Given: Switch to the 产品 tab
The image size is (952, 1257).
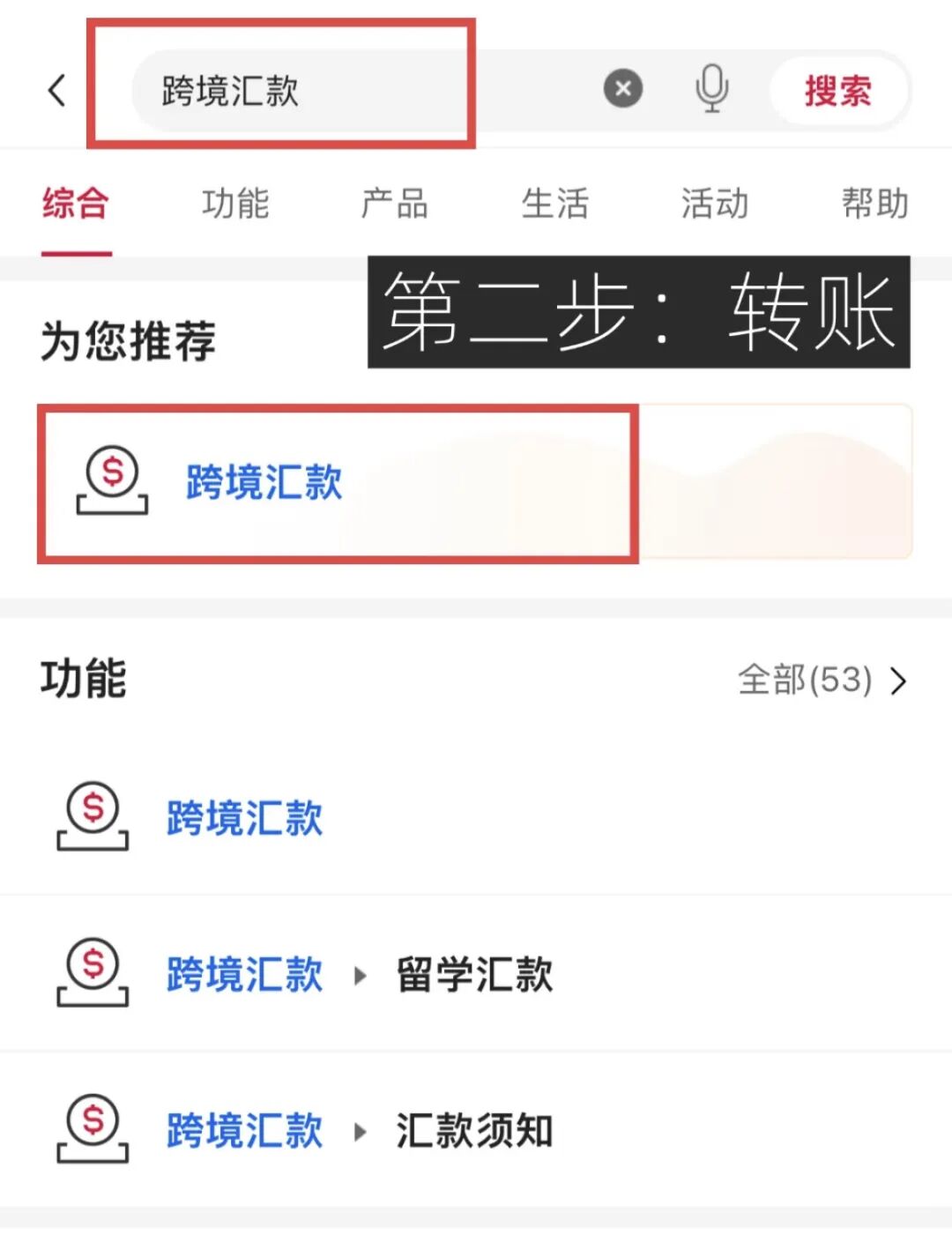Looking at the screenshot, I should tap(395, 204).
